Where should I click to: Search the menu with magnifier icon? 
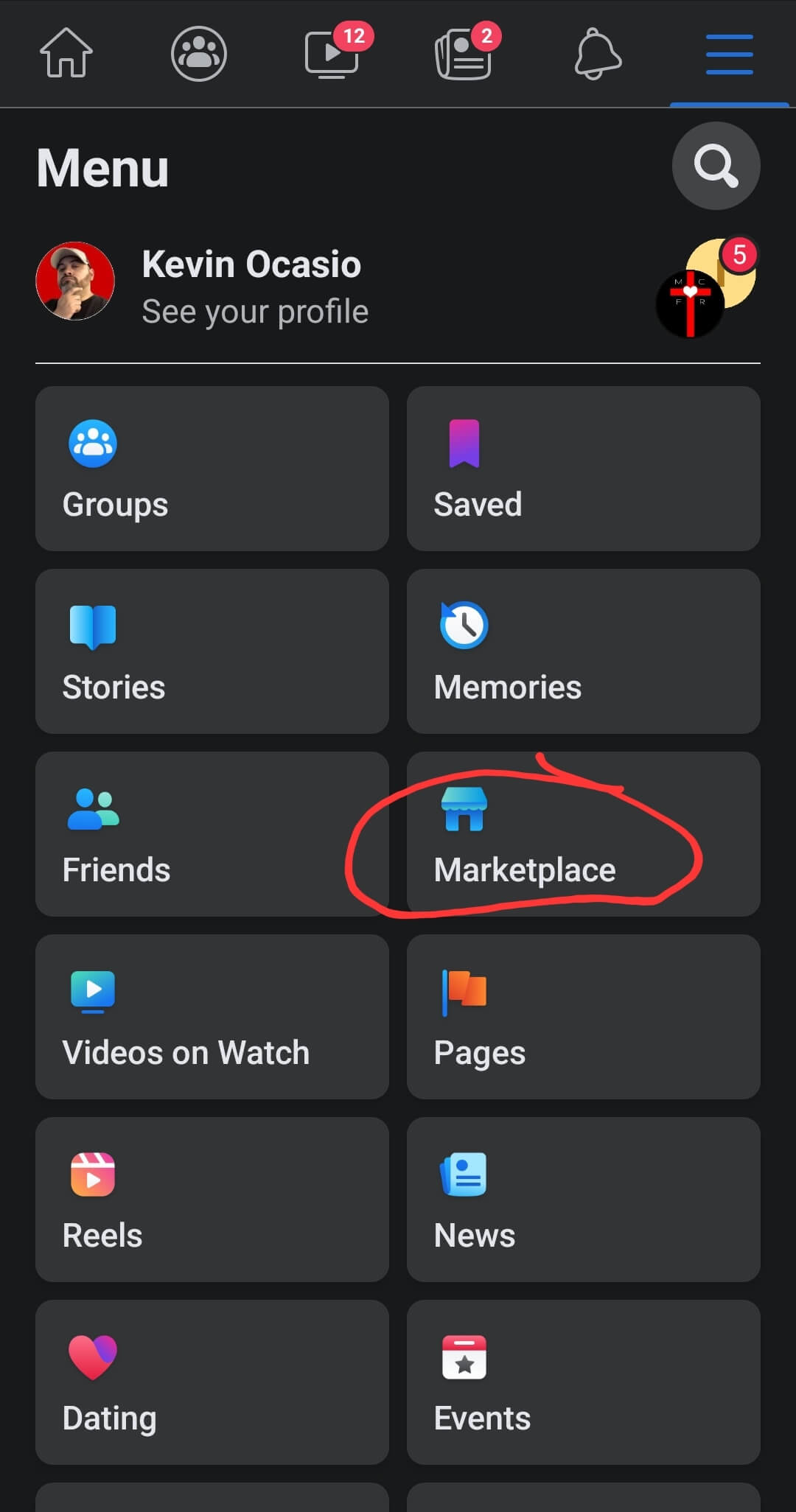tap(716, 166)
